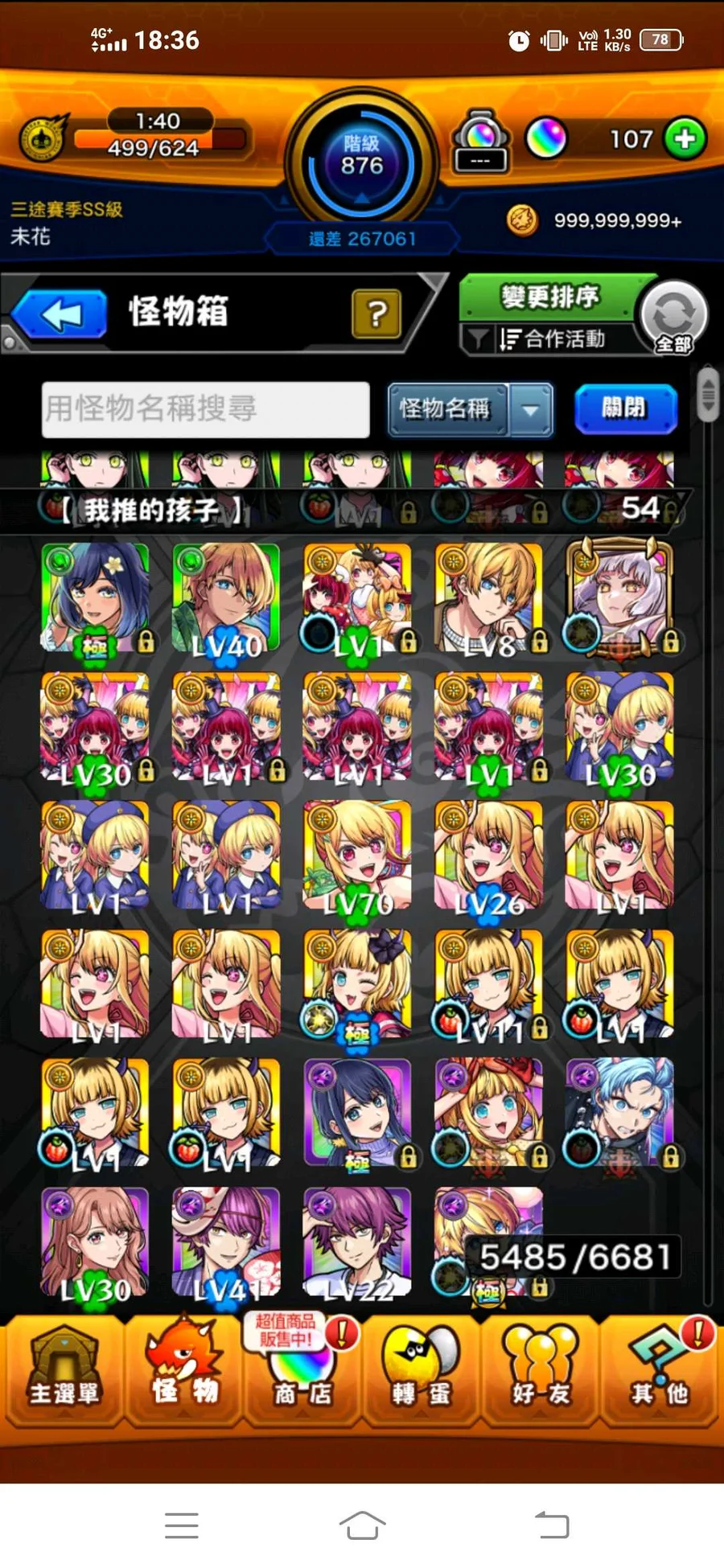This screenshot has height=1568, width=724.
Task: Tap the 變更排序 sort button
Action: [549, 297]
